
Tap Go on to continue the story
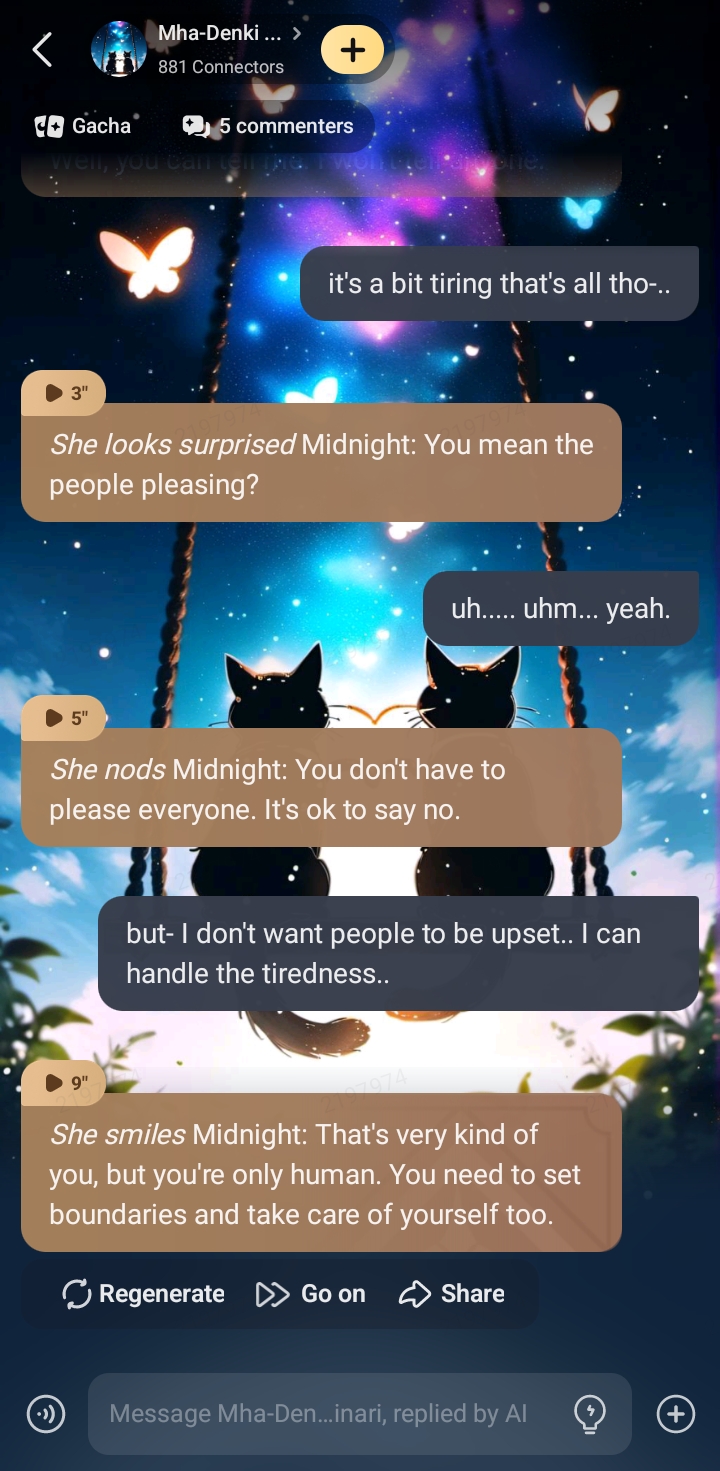pos(311,1294)
